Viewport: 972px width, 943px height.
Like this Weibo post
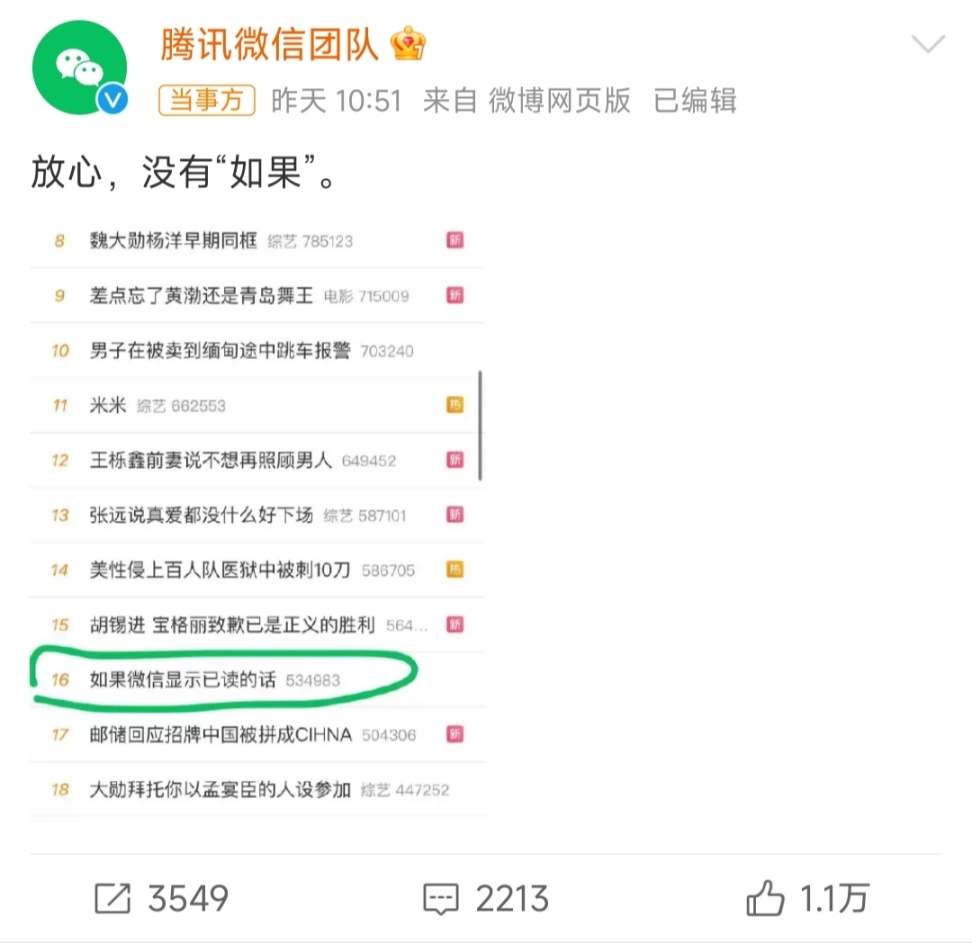click(x=806, y=898)
